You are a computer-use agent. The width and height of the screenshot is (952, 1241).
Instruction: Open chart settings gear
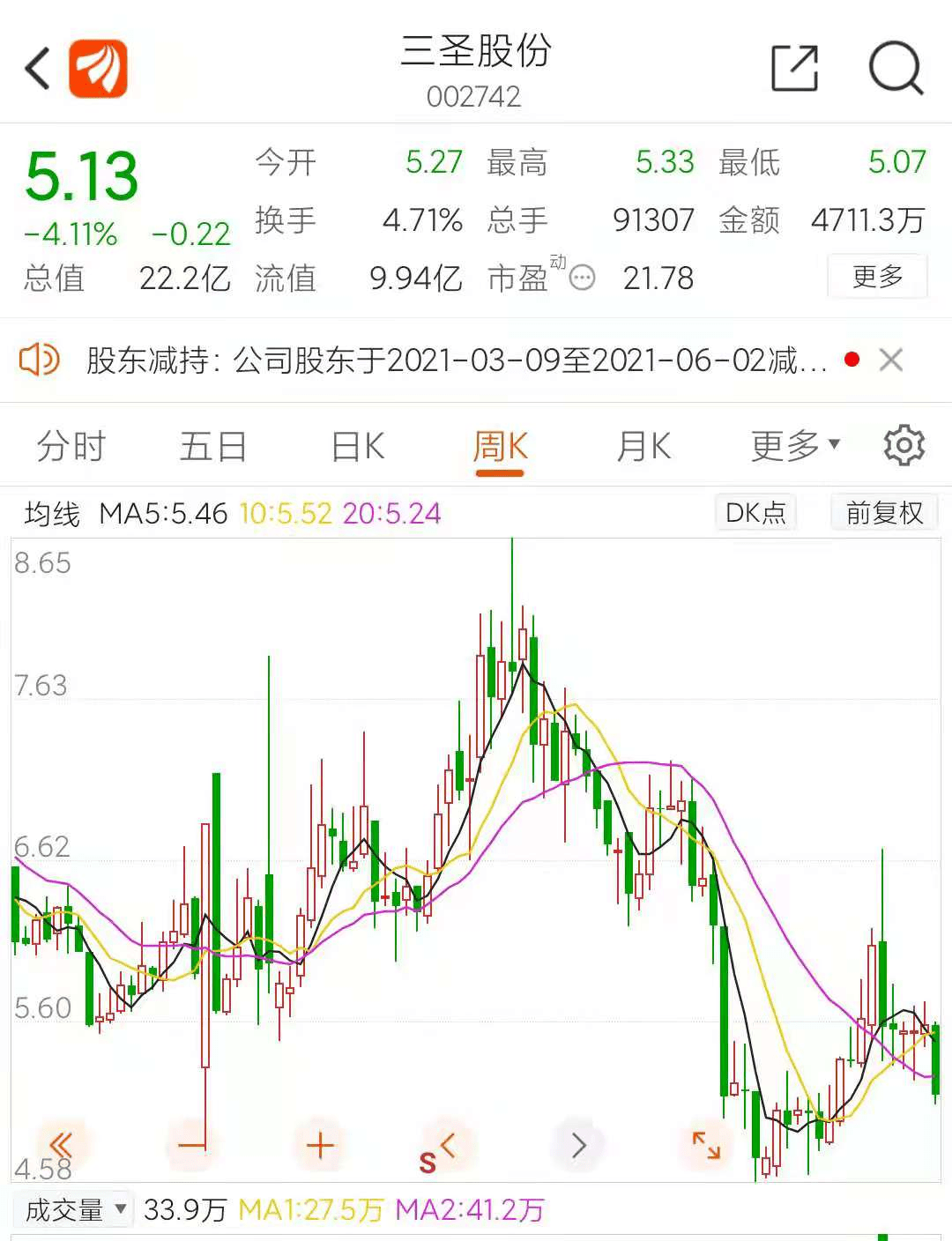click(904, 445)
